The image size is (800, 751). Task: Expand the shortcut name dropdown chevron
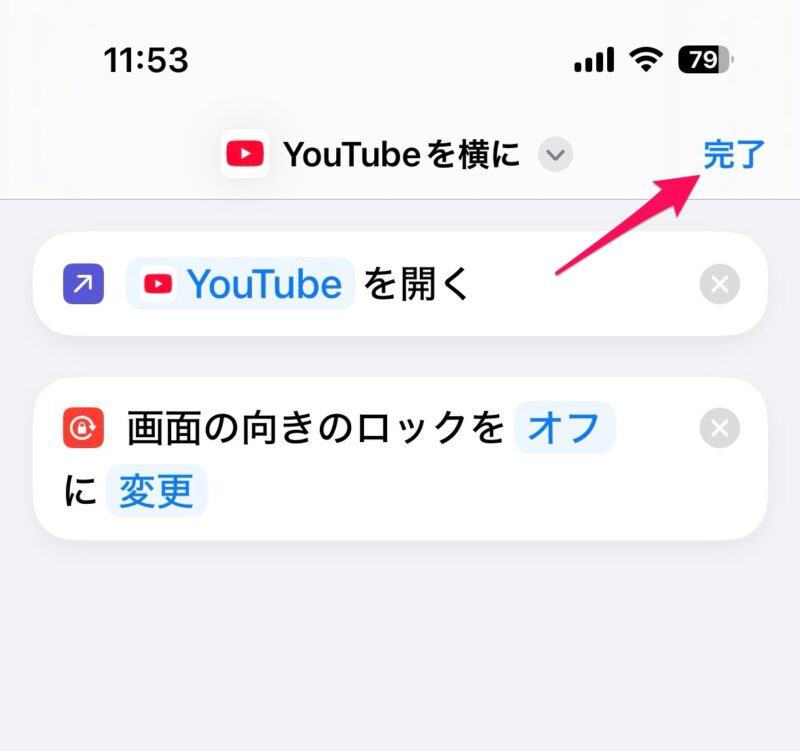(x=555, y=155)
